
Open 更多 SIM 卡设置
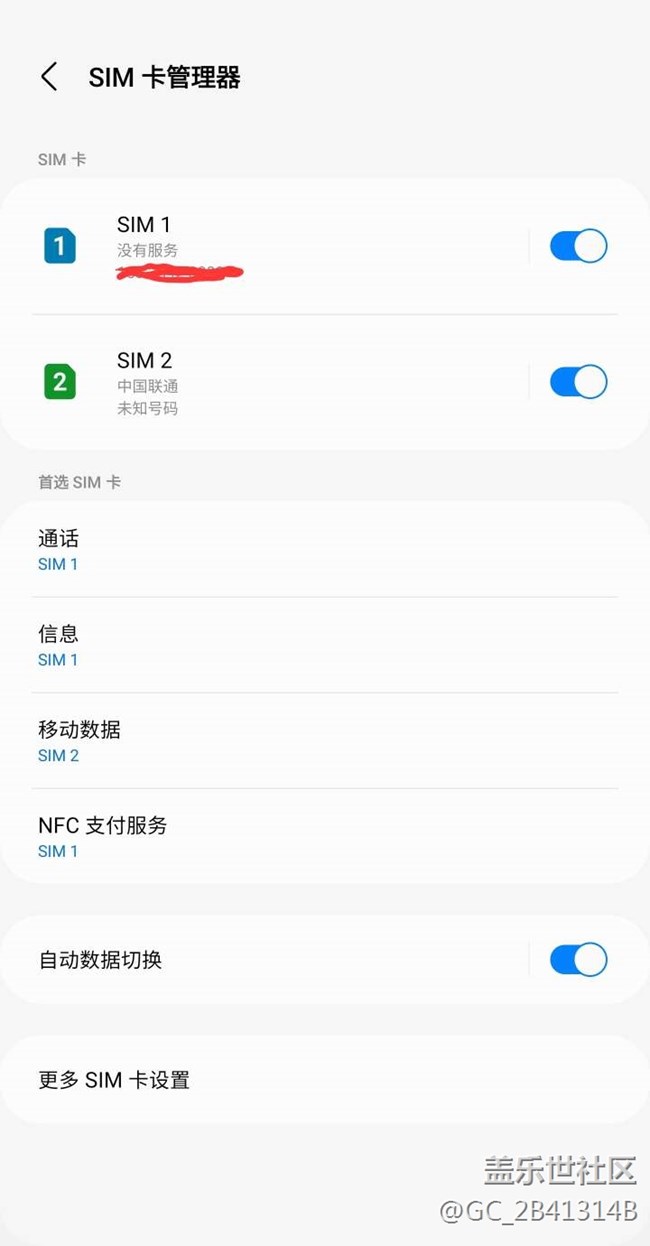click(x=325, y=1080)
